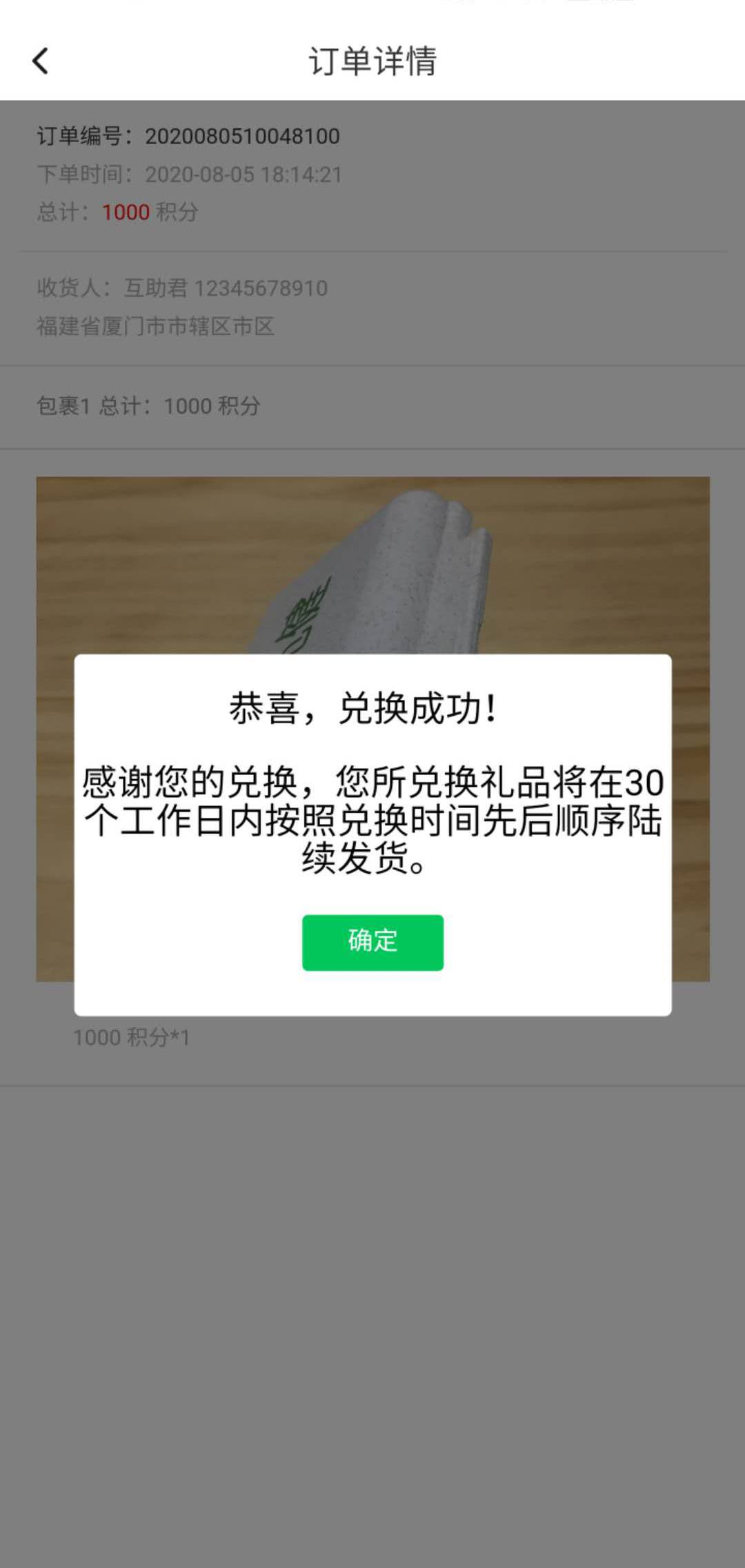Confirm the exchange success dialog with 确定
Image resolution: width=745 pixels, height=1568 pixels.
(x=372, y=942)
